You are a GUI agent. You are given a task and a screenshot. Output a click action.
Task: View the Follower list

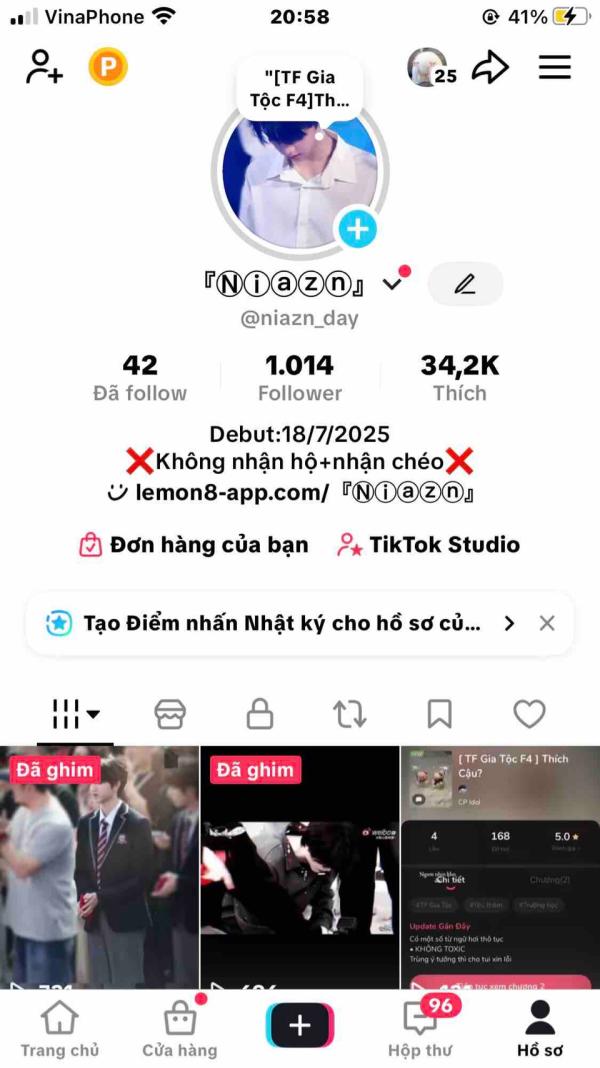[x=300, y=378]
